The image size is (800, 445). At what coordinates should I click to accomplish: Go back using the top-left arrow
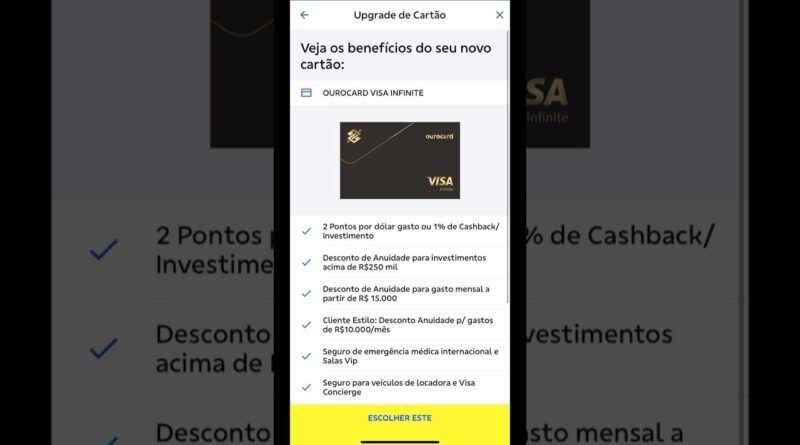[304, 15]
